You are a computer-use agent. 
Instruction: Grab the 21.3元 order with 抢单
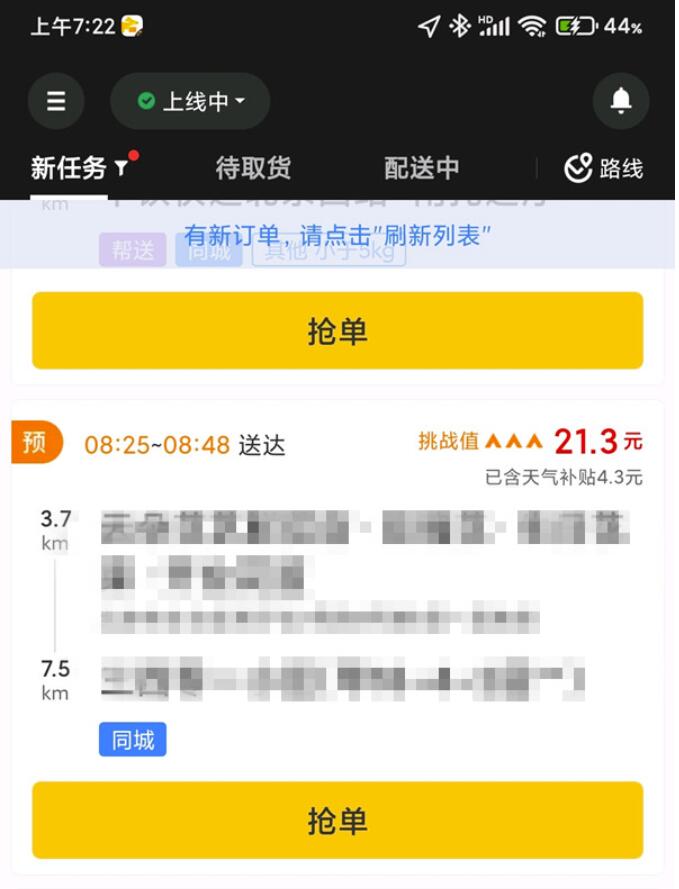point(337,821)
